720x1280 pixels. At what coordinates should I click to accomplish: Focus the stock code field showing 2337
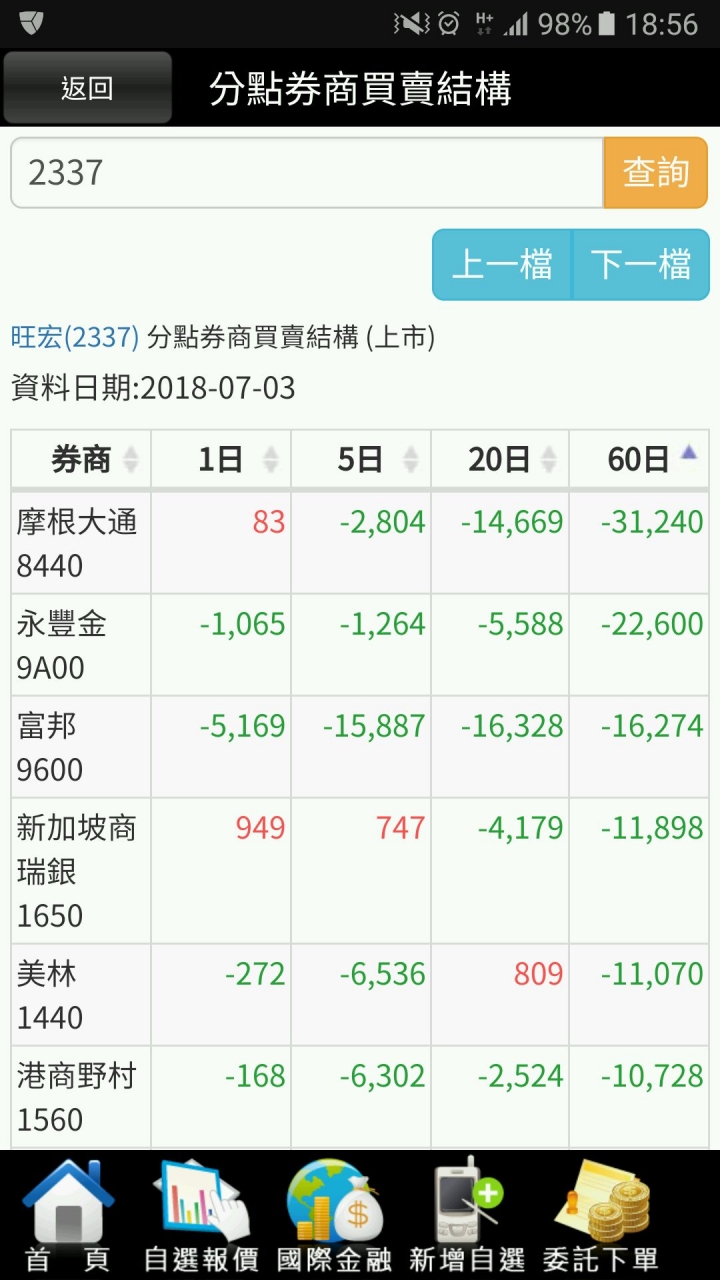point(305,173)
